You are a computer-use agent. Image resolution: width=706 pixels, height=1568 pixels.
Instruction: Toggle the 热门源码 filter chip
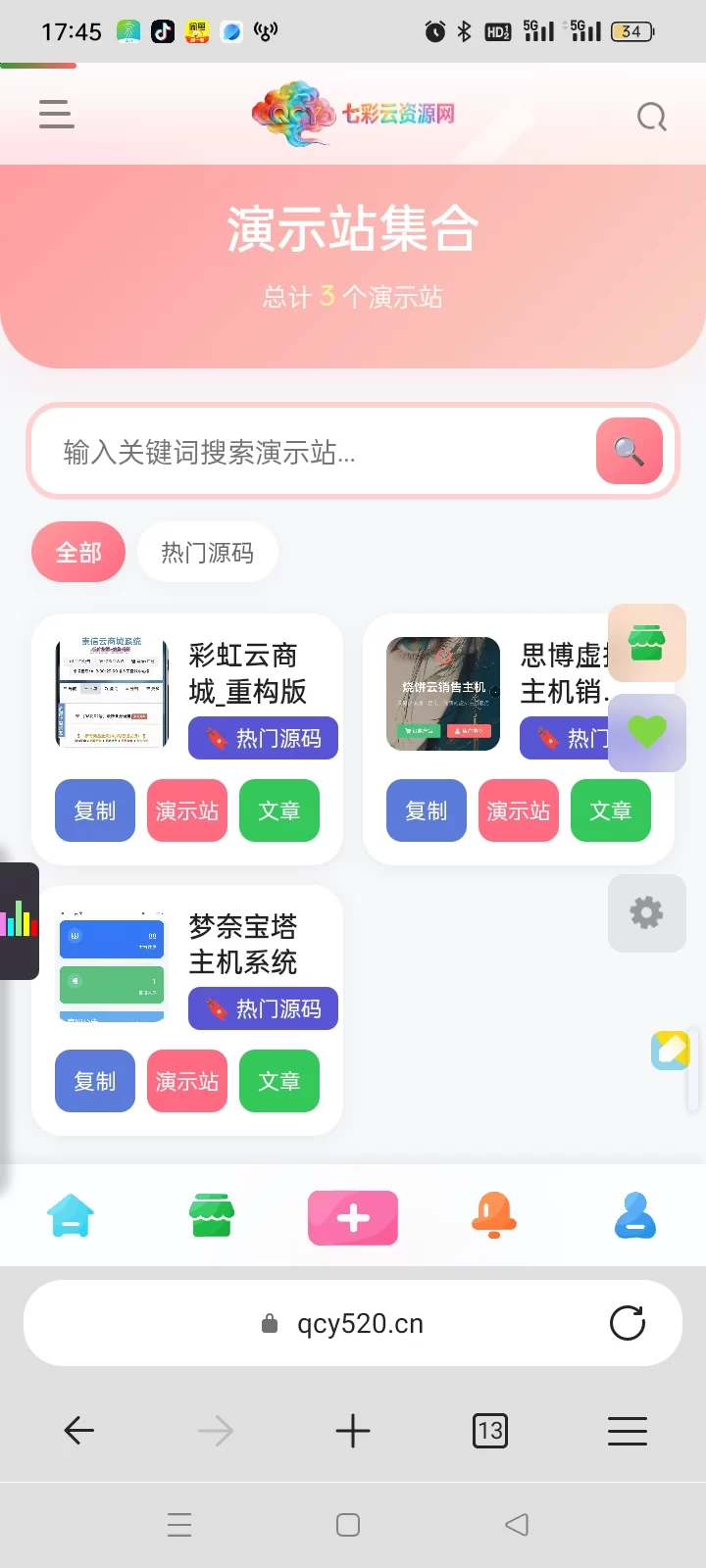207,552
